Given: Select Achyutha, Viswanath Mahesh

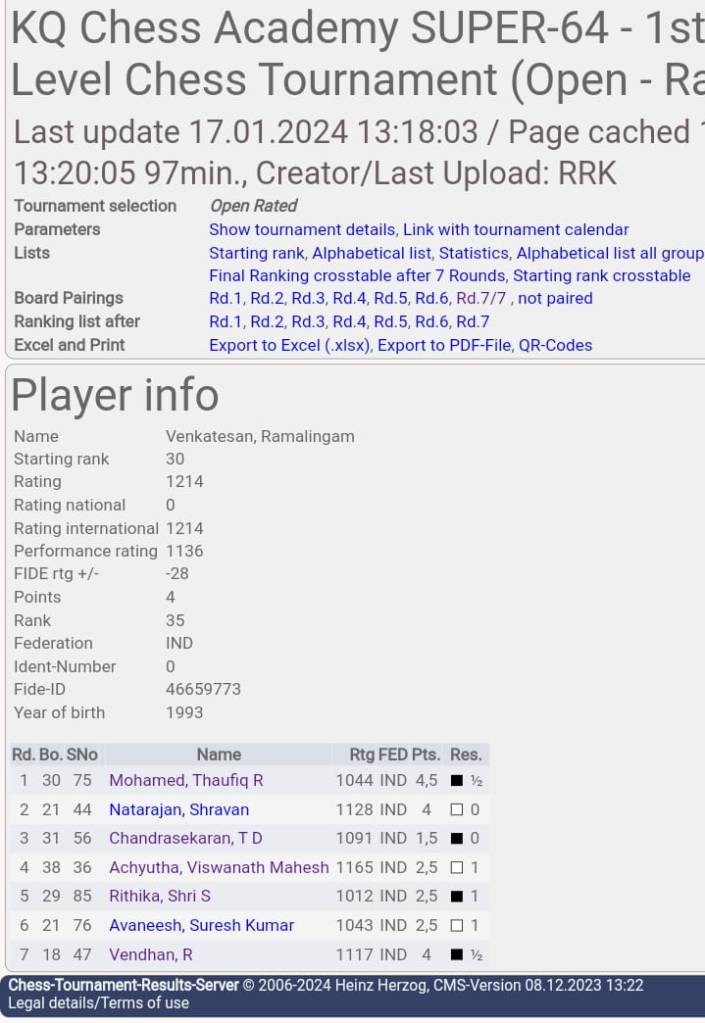Looking at the screenshot, I should point(218,867).
